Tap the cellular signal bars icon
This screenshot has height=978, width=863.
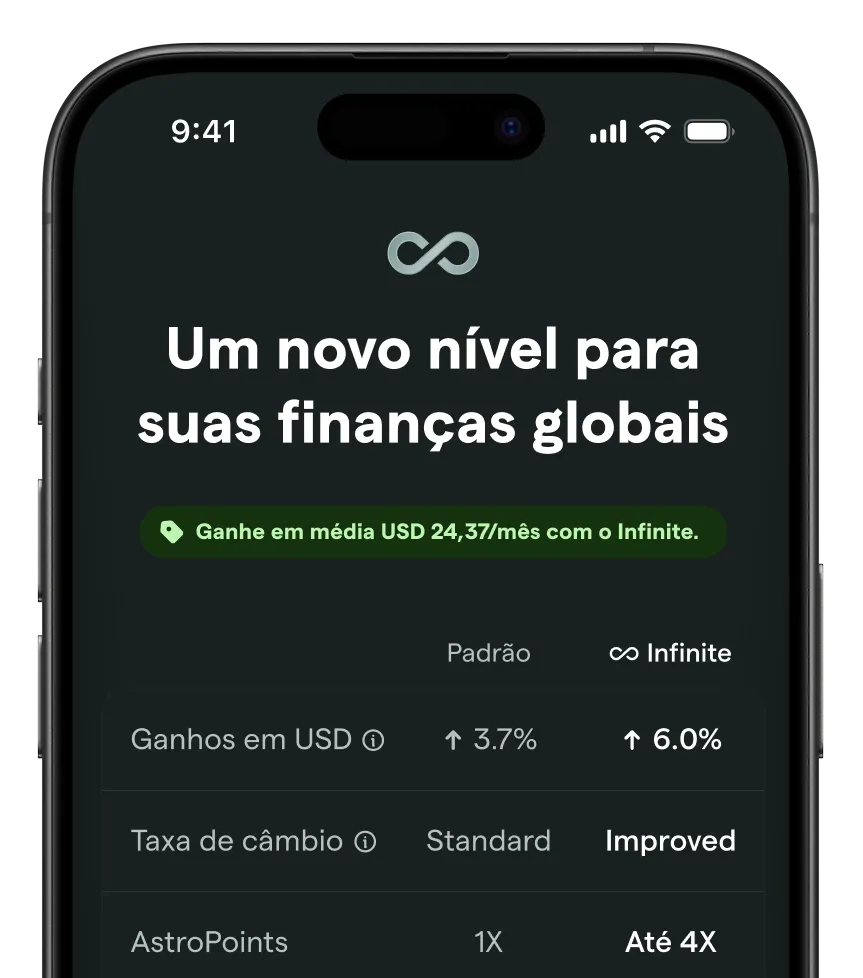tap(607, 131)
